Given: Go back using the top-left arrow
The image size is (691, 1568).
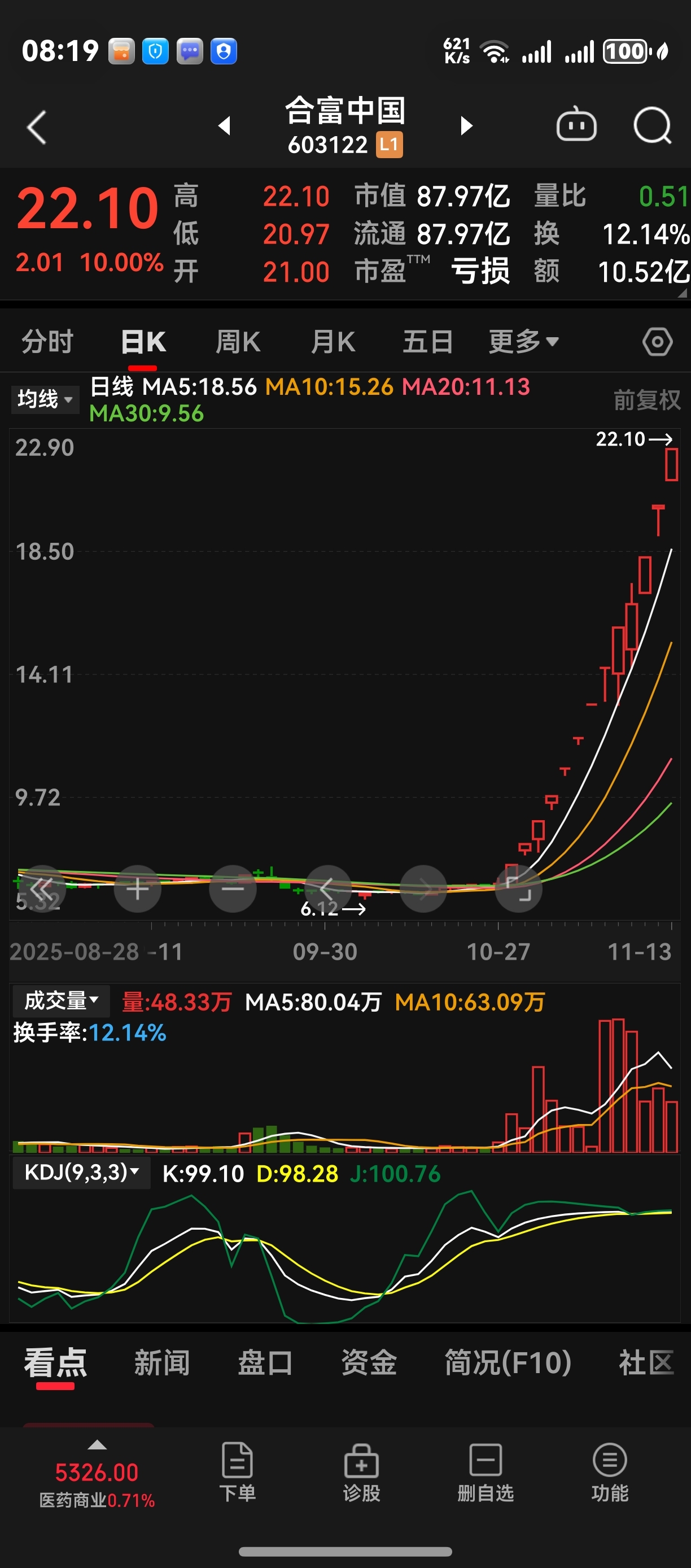Looking at the screenshot, I should pos(37,127).
